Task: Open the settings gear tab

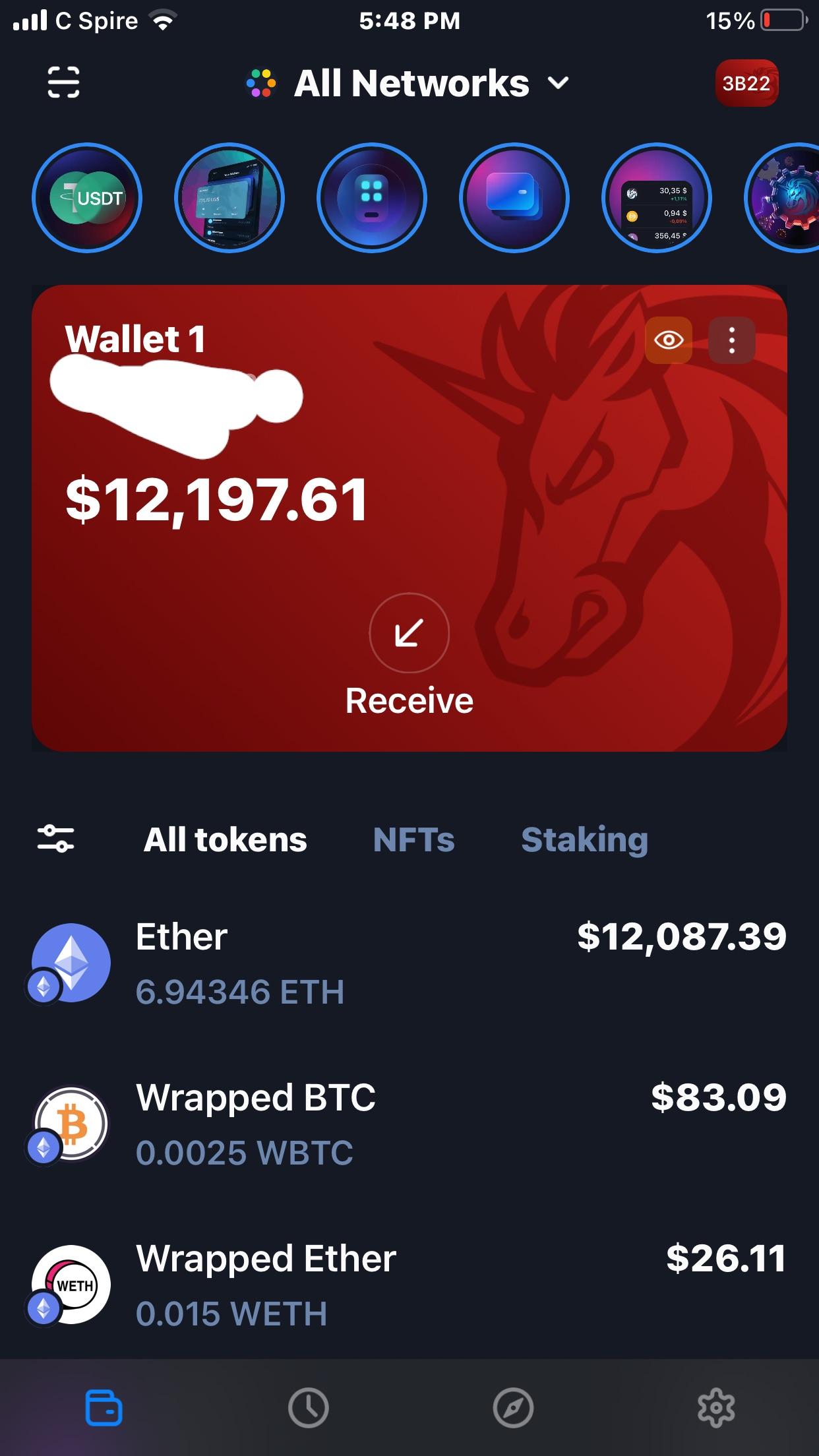Action: 716,1407
